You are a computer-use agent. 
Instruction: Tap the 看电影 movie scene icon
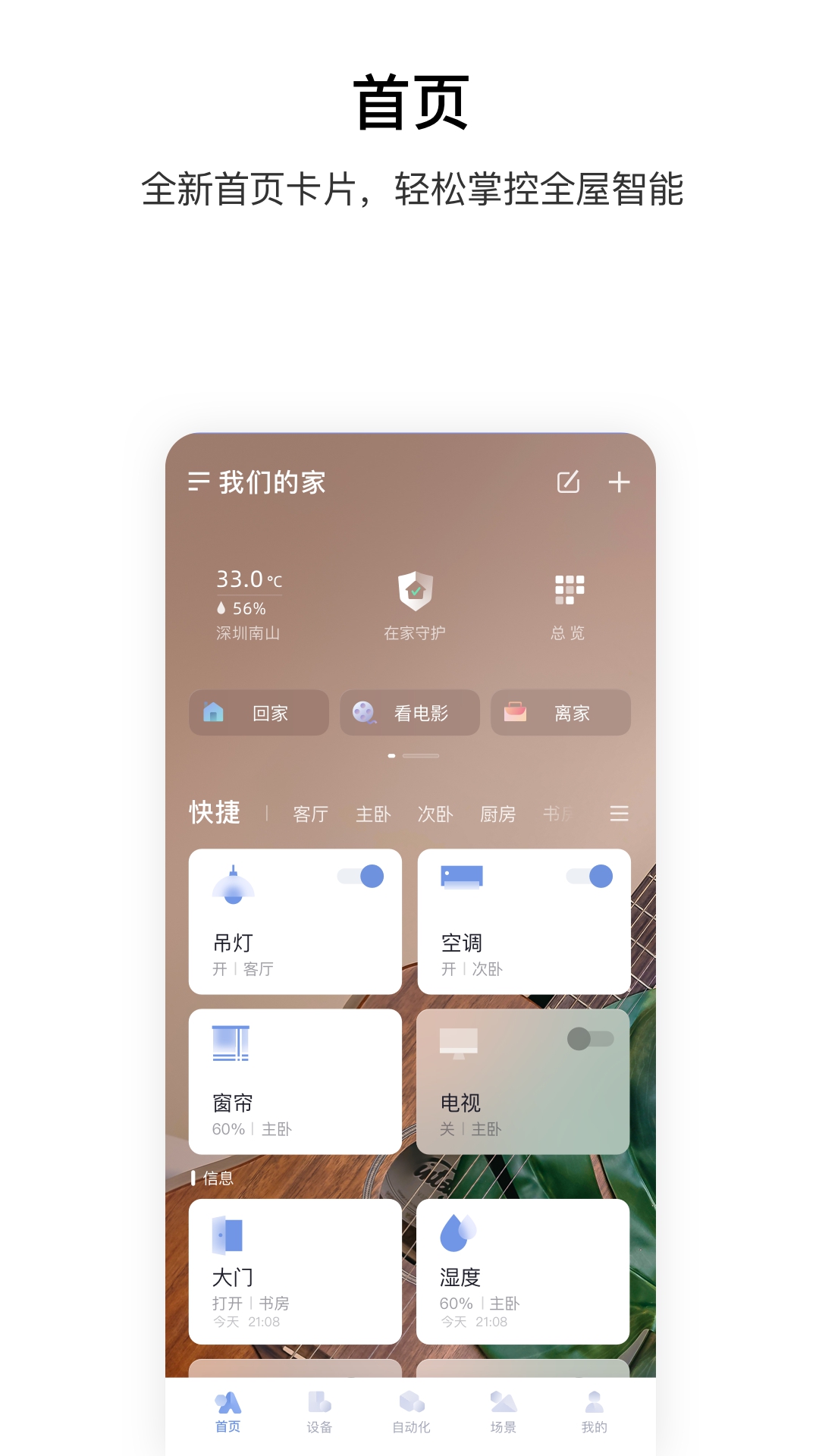(365, 711)
